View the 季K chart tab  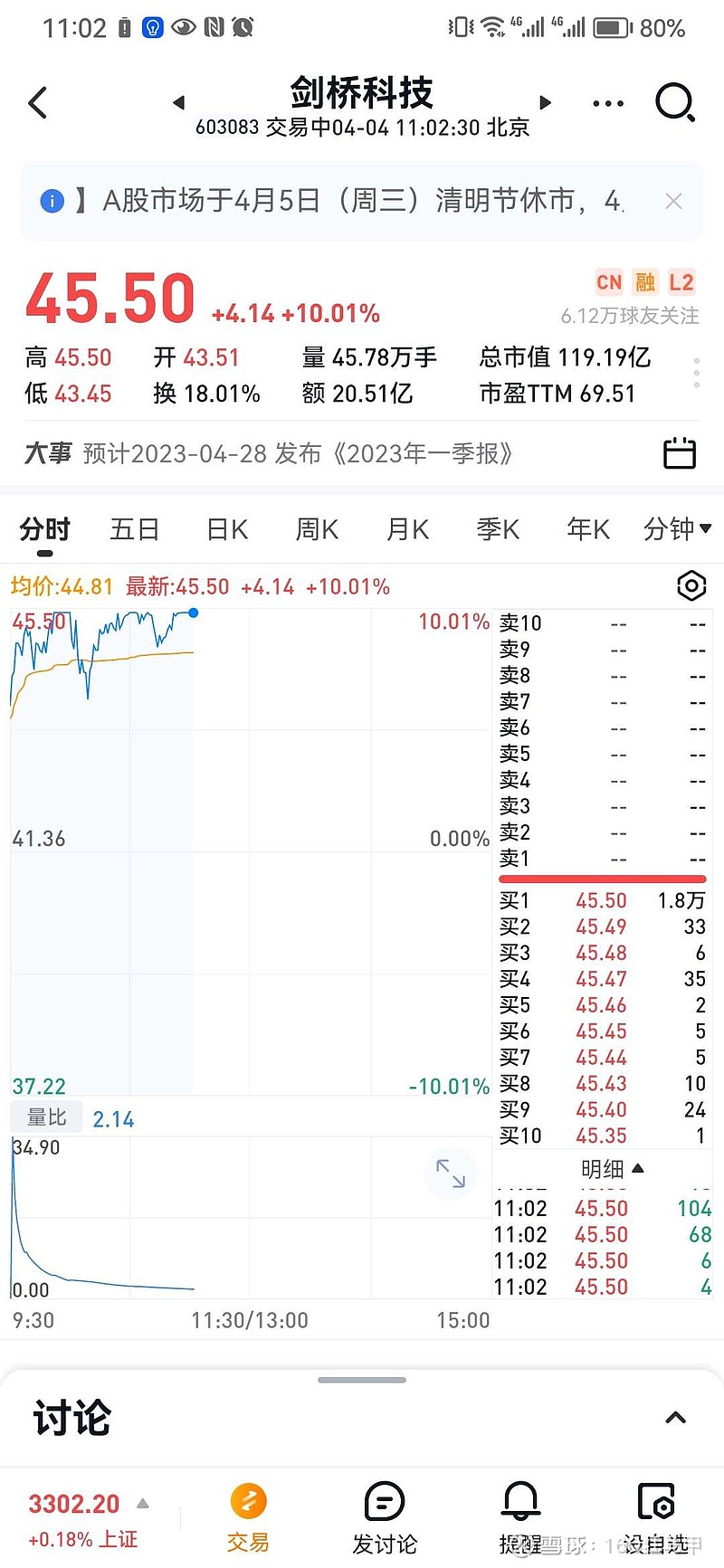pos(498,529)
